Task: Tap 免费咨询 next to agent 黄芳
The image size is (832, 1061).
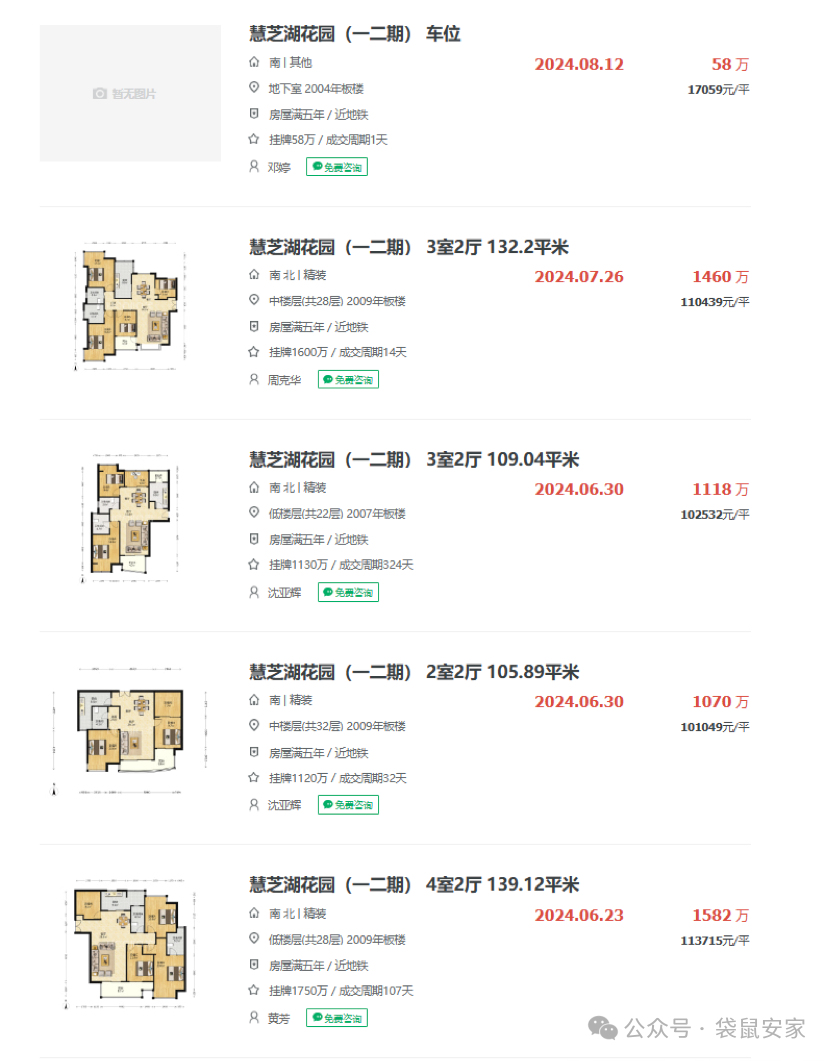Action: pos(337,1018)
